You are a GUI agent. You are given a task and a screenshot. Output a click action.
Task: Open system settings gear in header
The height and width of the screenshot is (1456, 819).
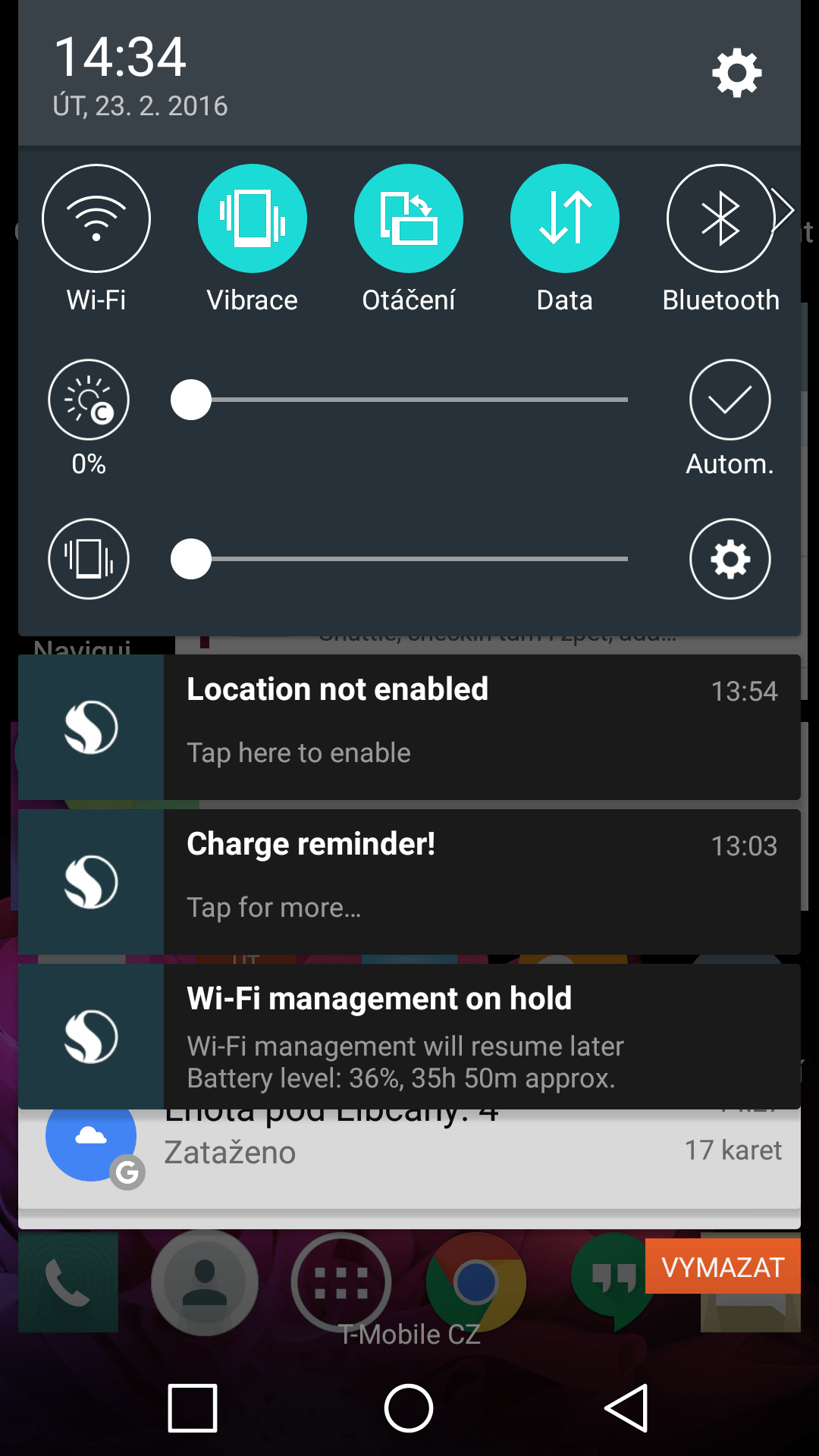[x=736, y=74]
